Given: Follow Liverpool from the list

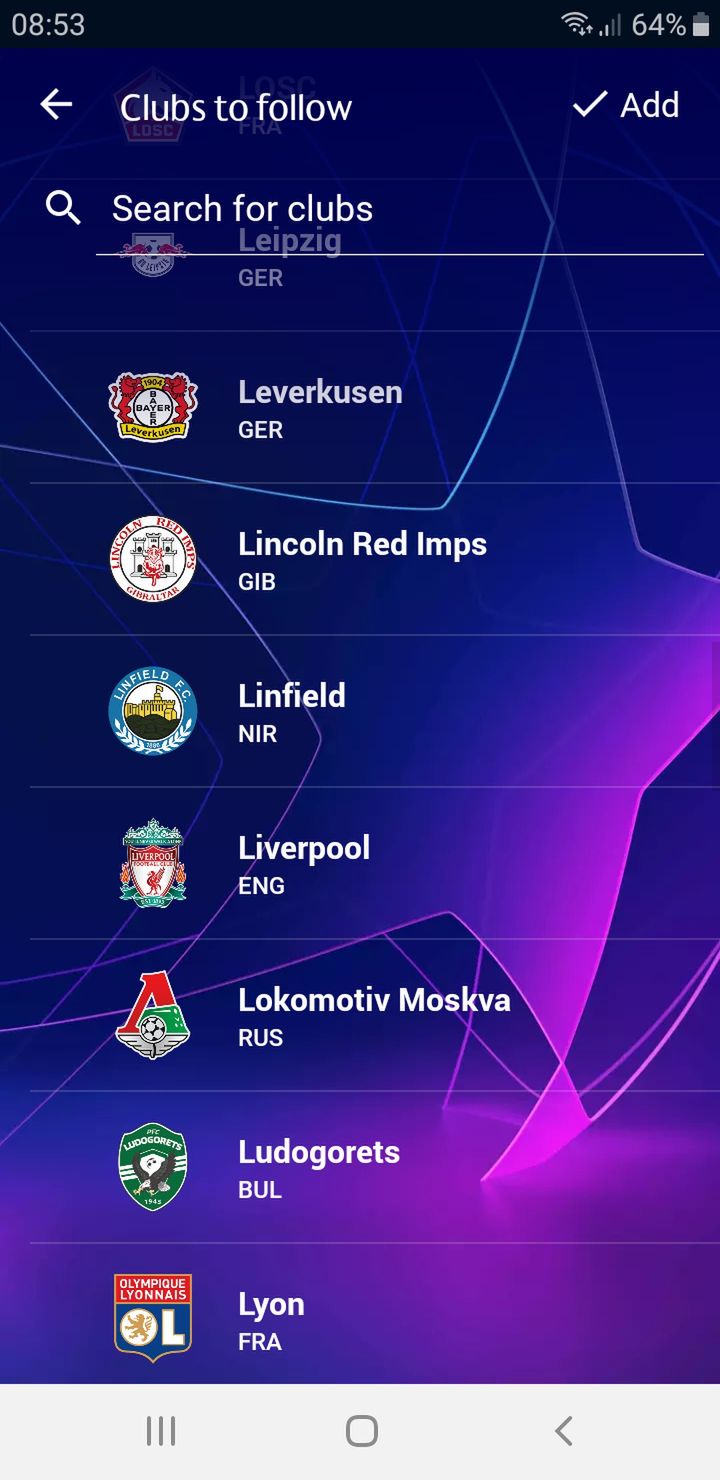Looking at the screenshot, I should click(375, 864).
